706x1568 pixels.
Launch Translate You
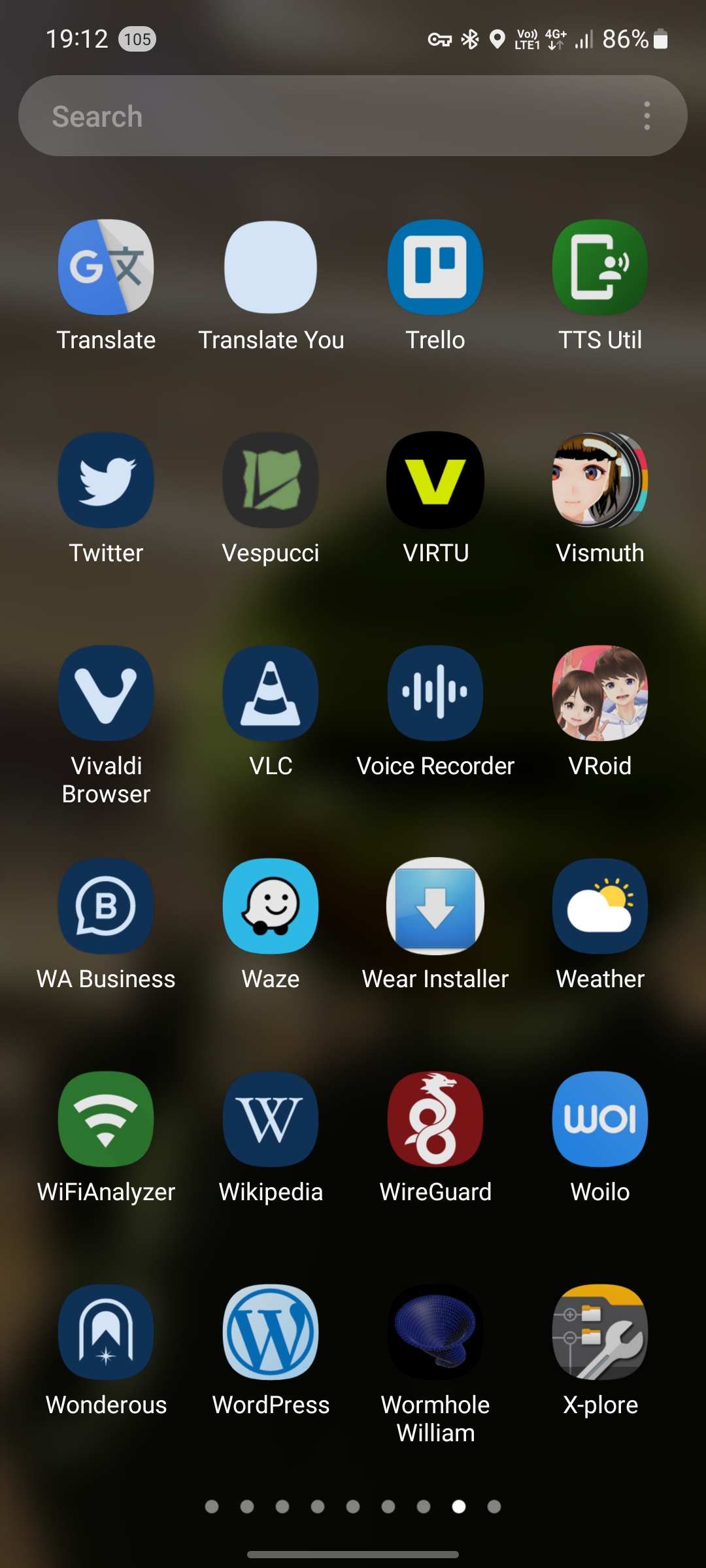[x=271, y=268]
